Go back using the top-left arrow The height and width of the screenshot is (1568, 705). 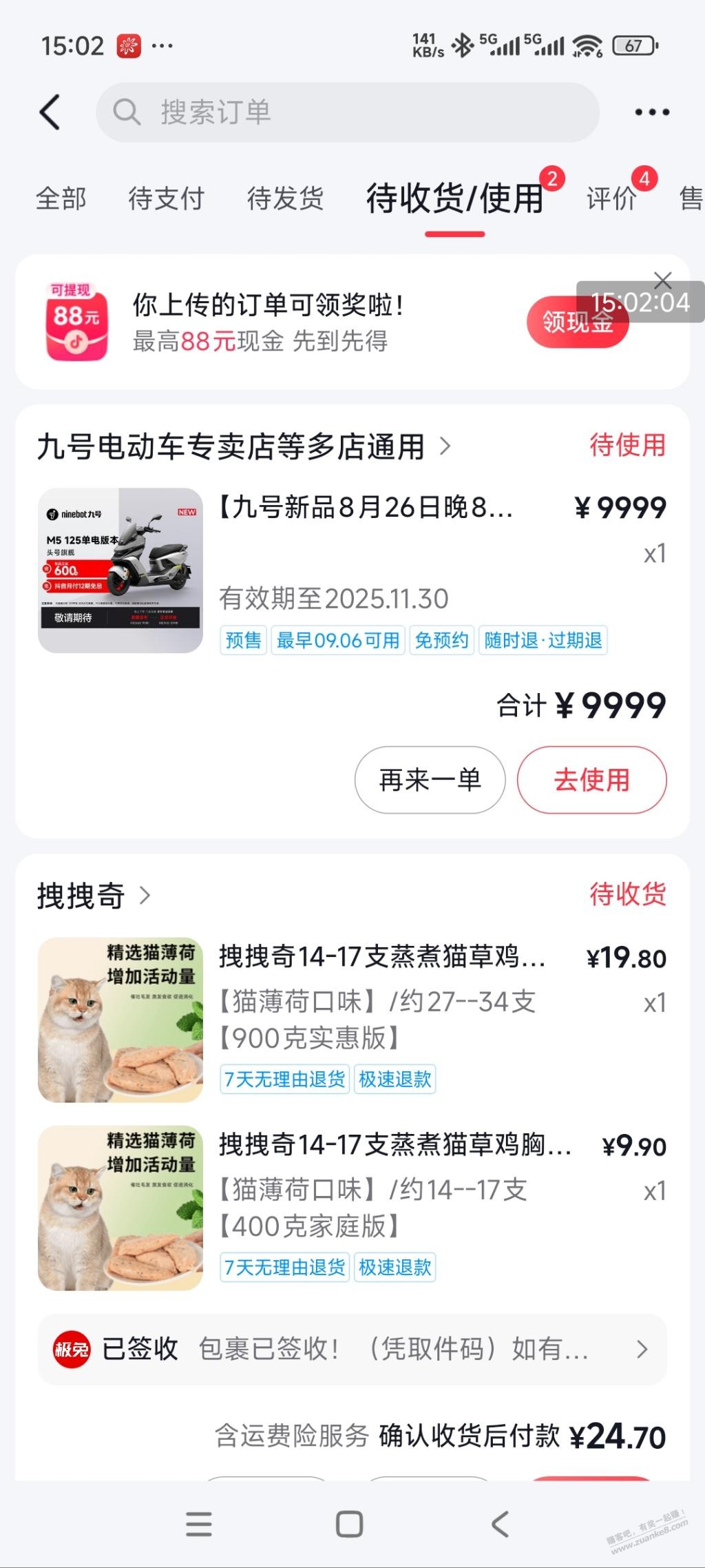(50, 112)
